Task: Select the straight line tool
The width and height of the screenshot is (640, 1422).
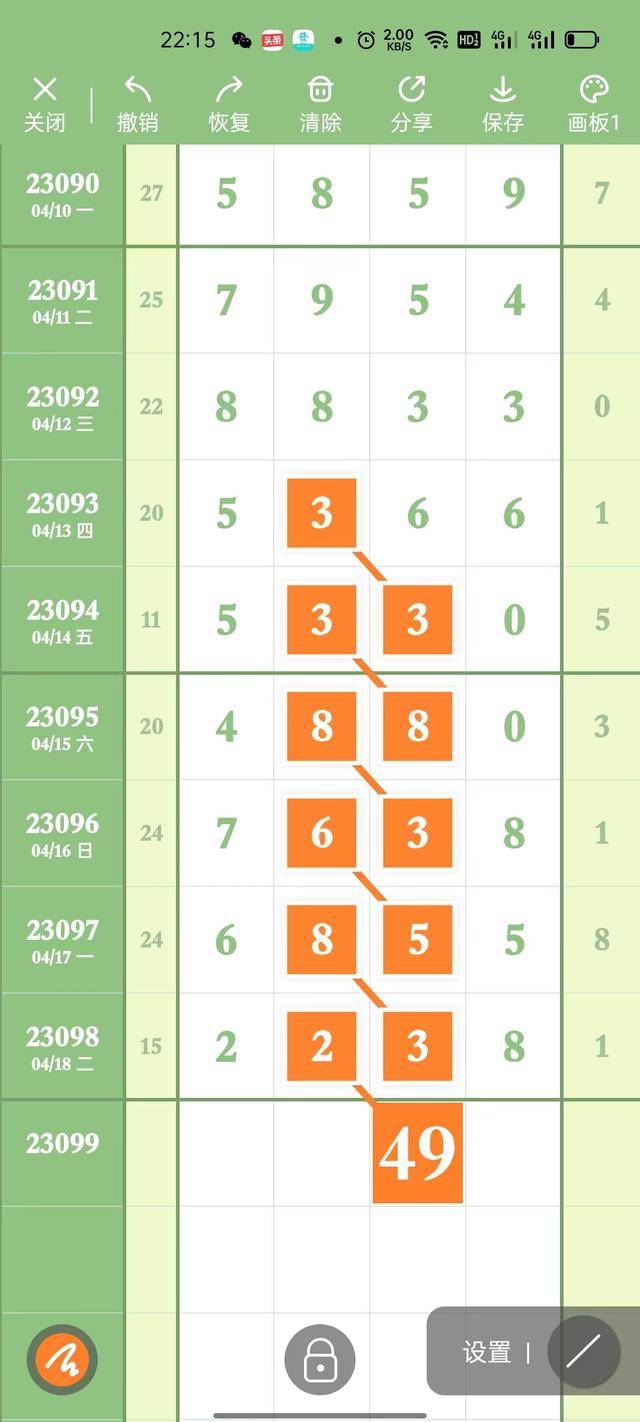Action: click(x=584, y=1352)
